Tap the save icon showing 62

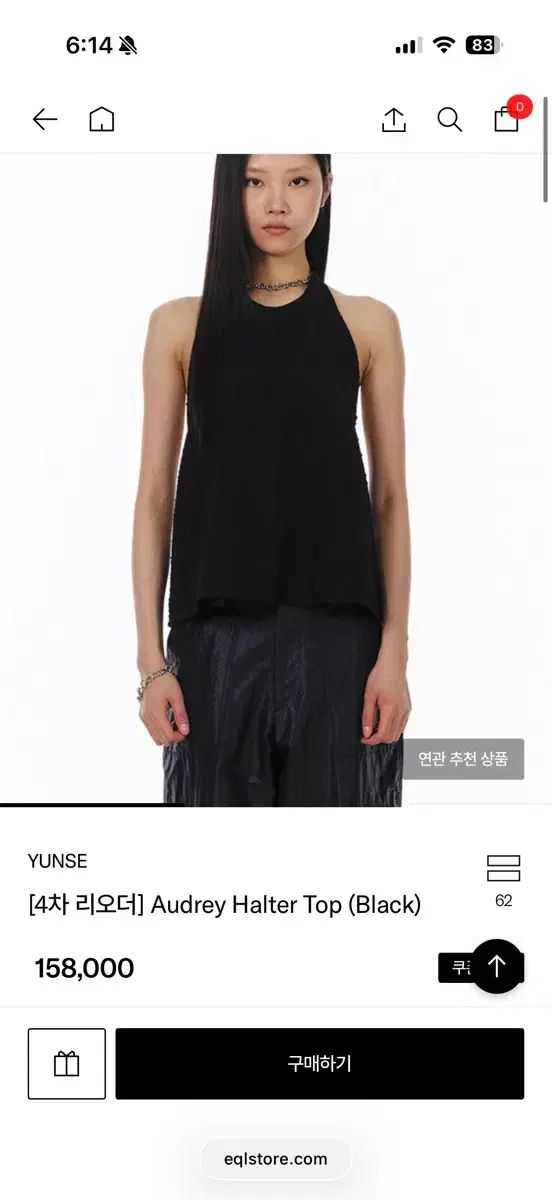point(504,879)
